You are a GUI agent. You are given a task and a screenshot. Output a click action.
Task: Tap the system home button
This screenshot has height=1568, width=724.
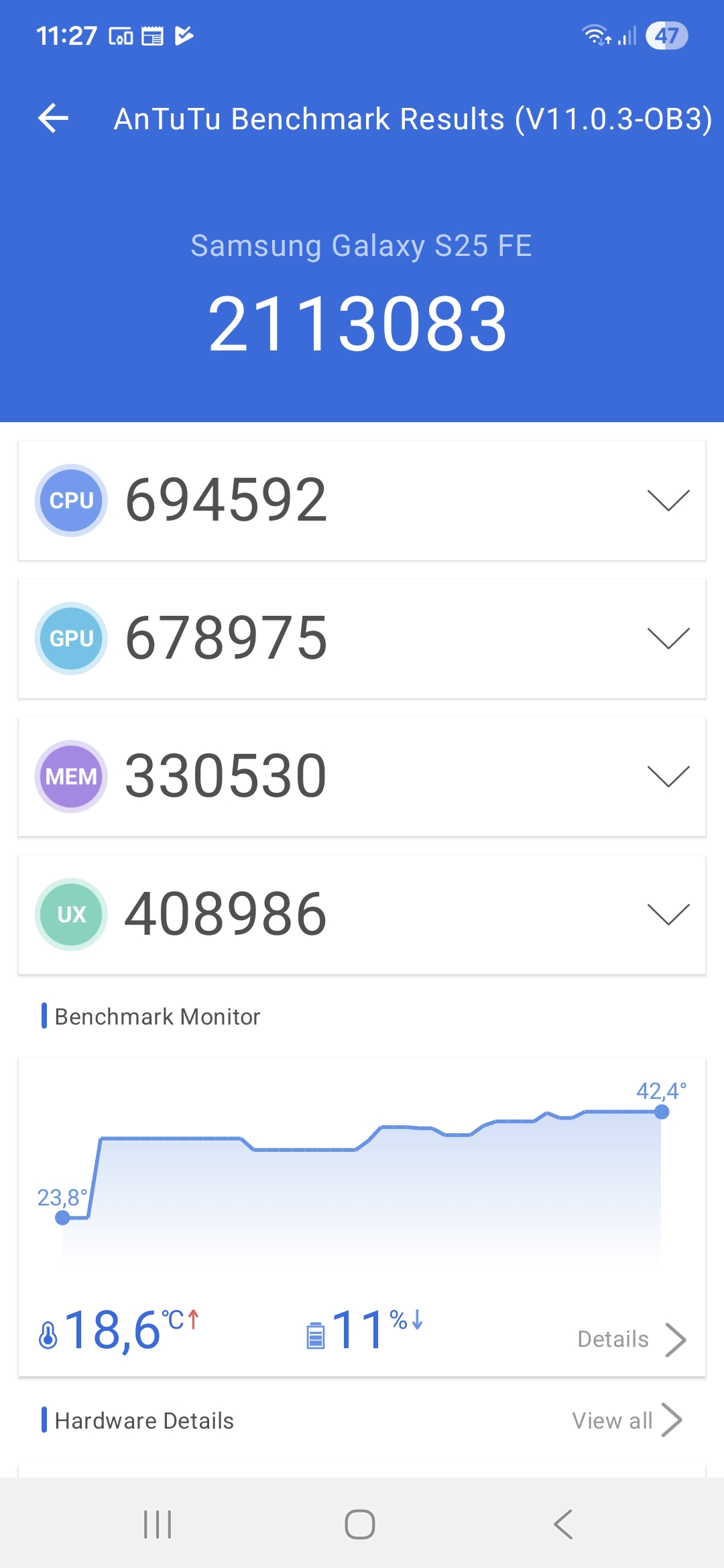click(360, 1524)
